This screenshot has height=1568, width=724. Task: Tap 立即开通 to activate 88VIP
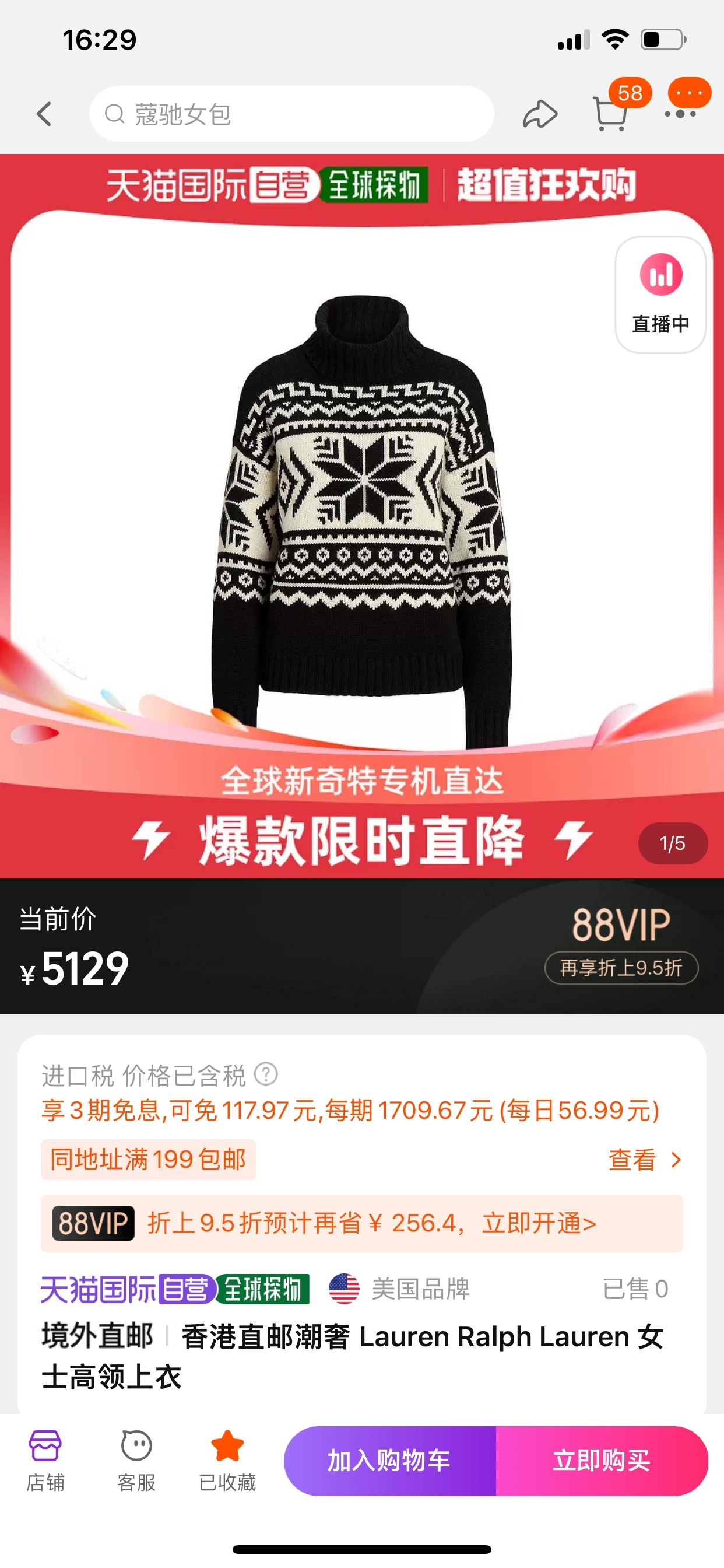tap(539, 1223)
